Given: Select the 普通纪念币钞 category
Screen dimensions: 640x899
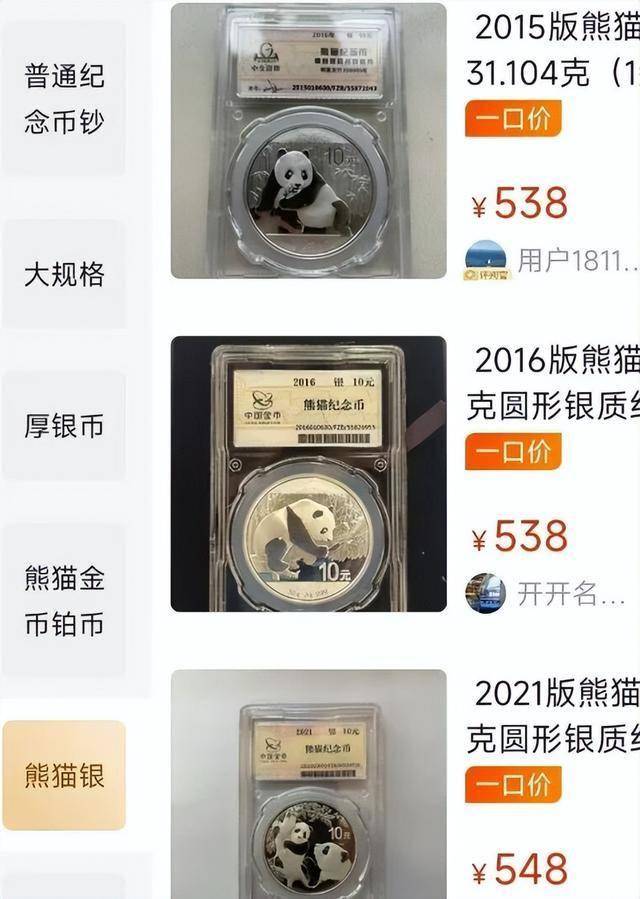Looking at the screenshot, I should [x=64, y=99].
